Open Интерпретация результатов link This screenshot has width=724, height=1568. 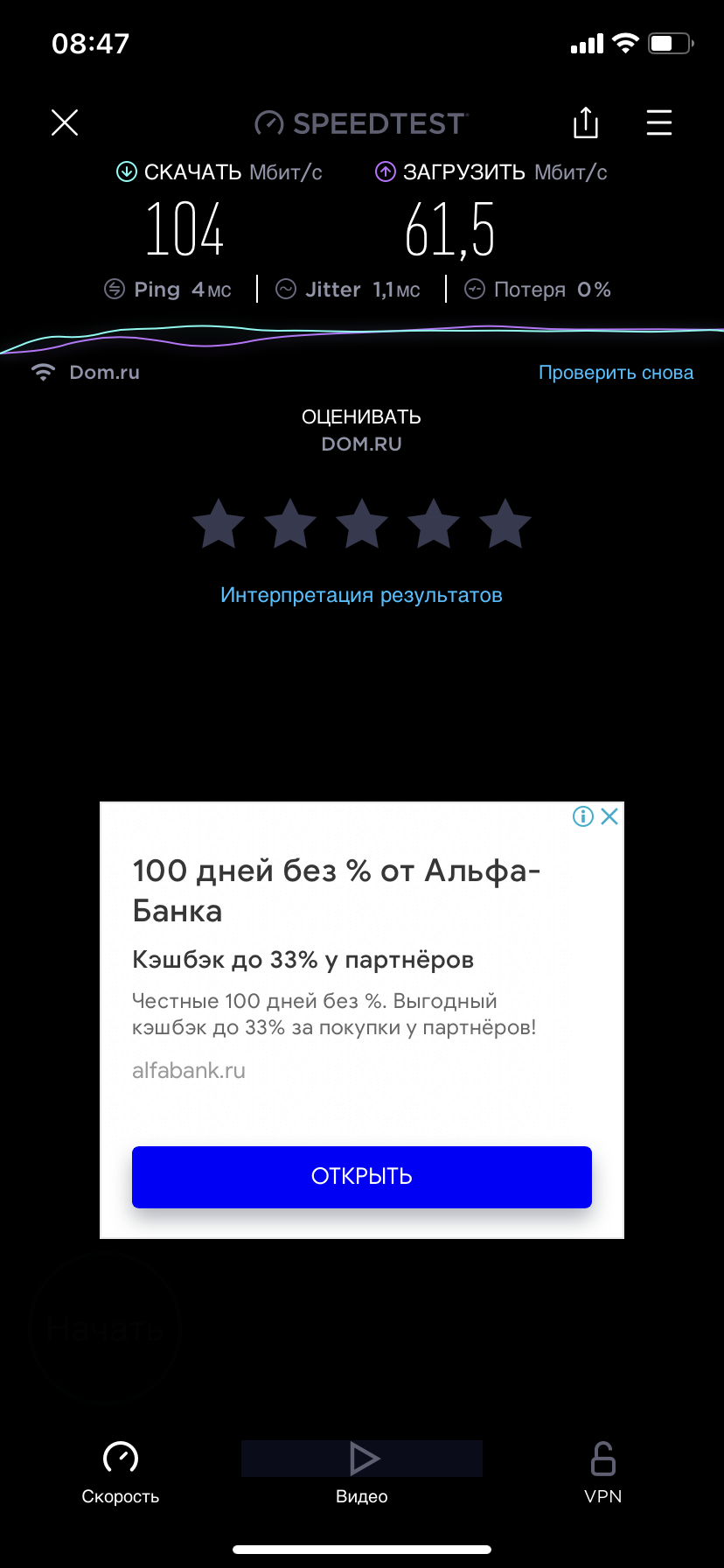click(x=361, y=595)
